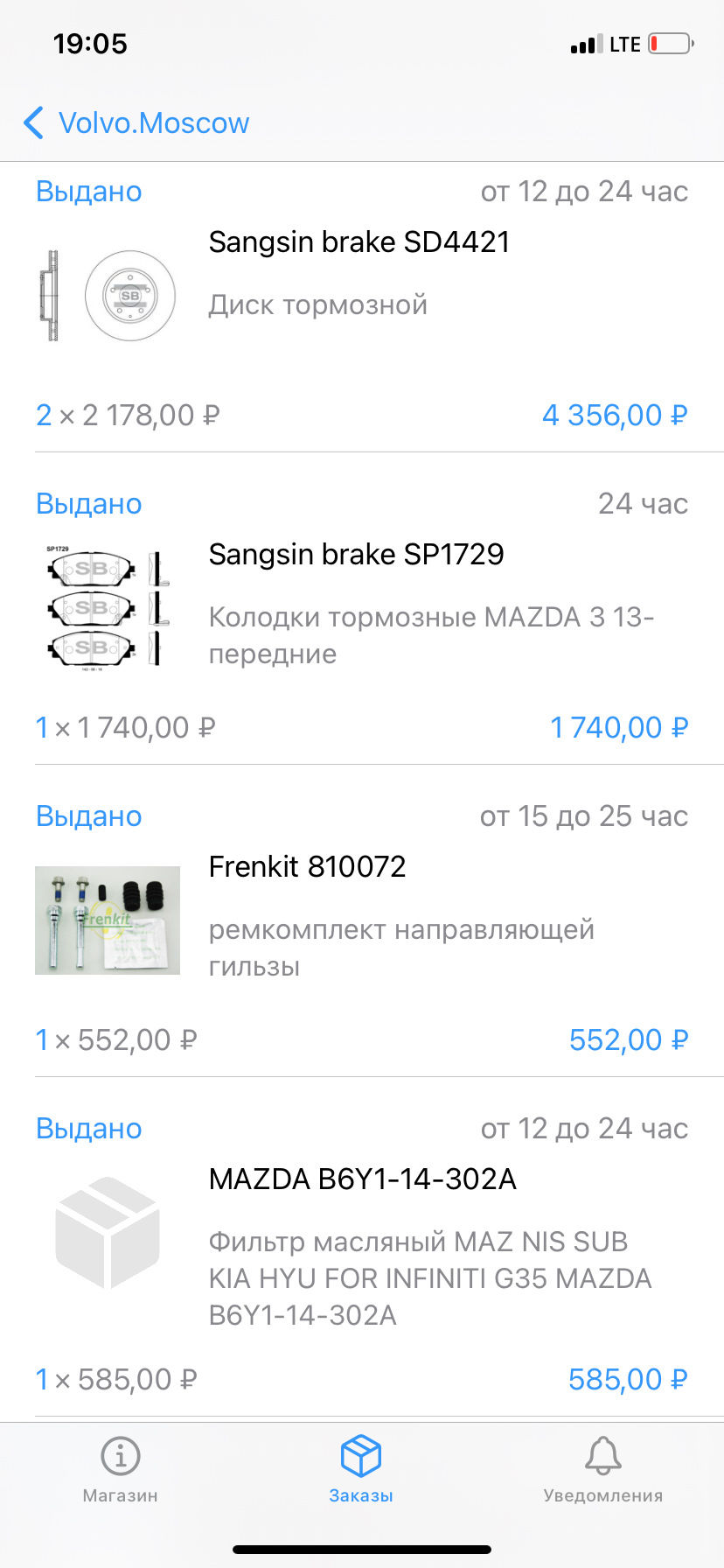
Task: Tap the placeholder box icon for MAZDA filter
Action: 107,1234
